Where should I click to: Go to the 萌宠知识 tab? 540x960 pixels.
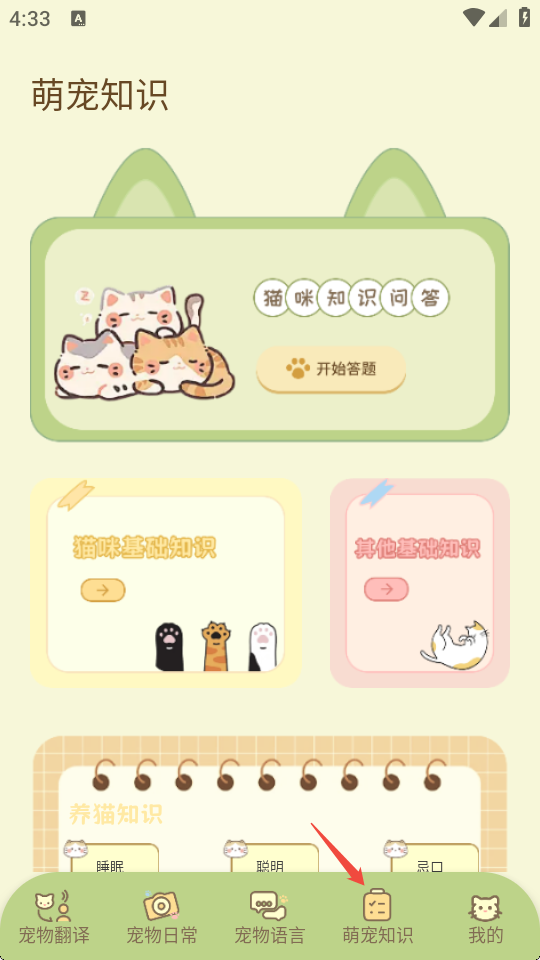[x=377, y=917]
